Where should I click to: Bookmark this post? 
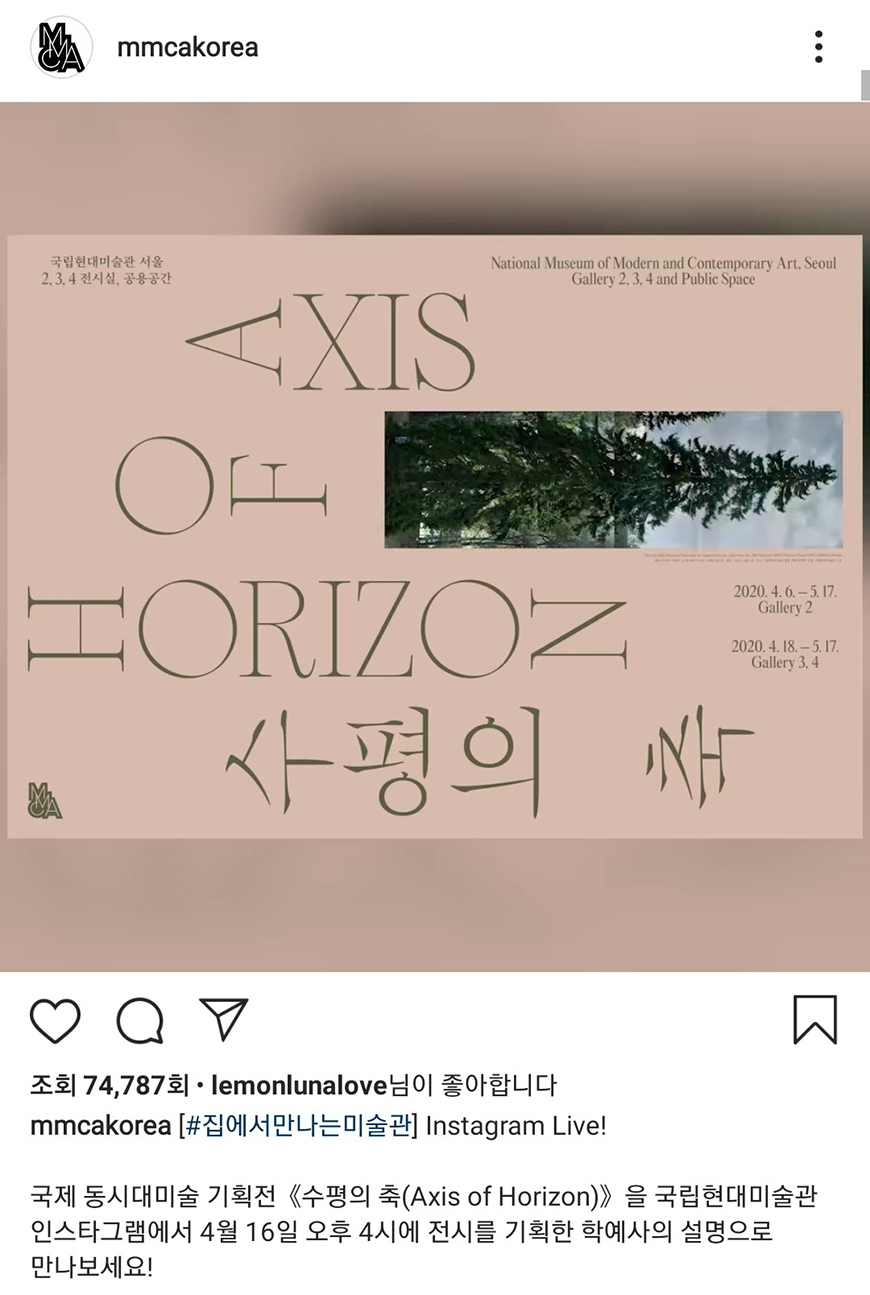[x=815, y=1019]
